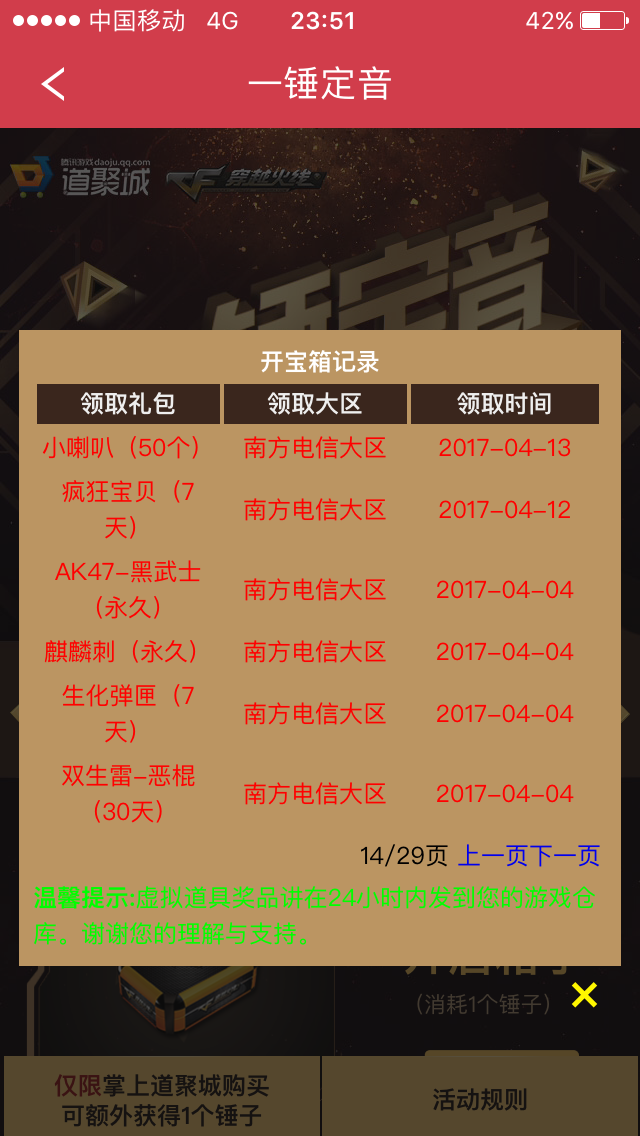640x1136 pixels.
Task: Go to next page 下一页
Action: [x=565, y=856]
